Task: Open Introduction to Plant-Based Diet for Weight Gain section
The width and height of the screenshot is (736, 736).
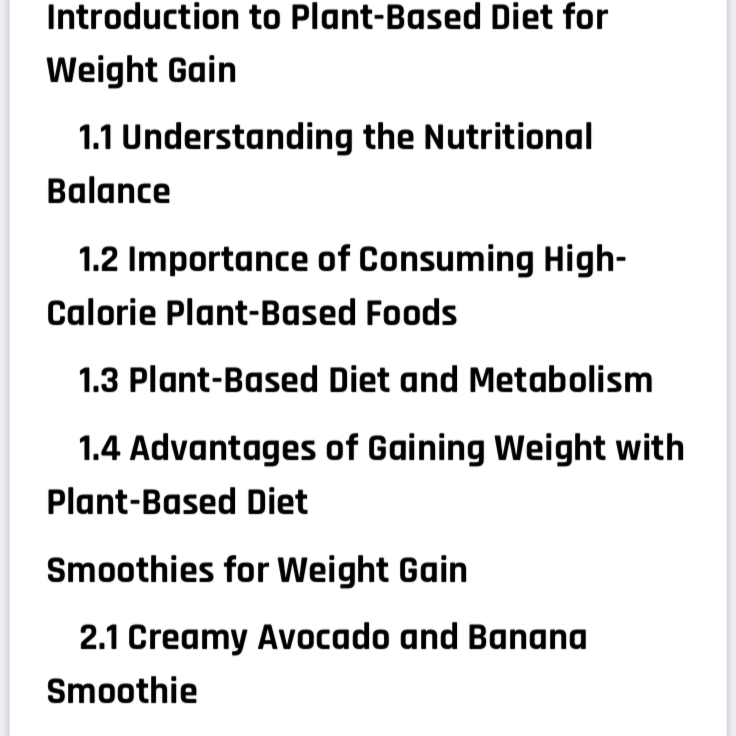Action: pyautogui.click(x=327, y=19)
